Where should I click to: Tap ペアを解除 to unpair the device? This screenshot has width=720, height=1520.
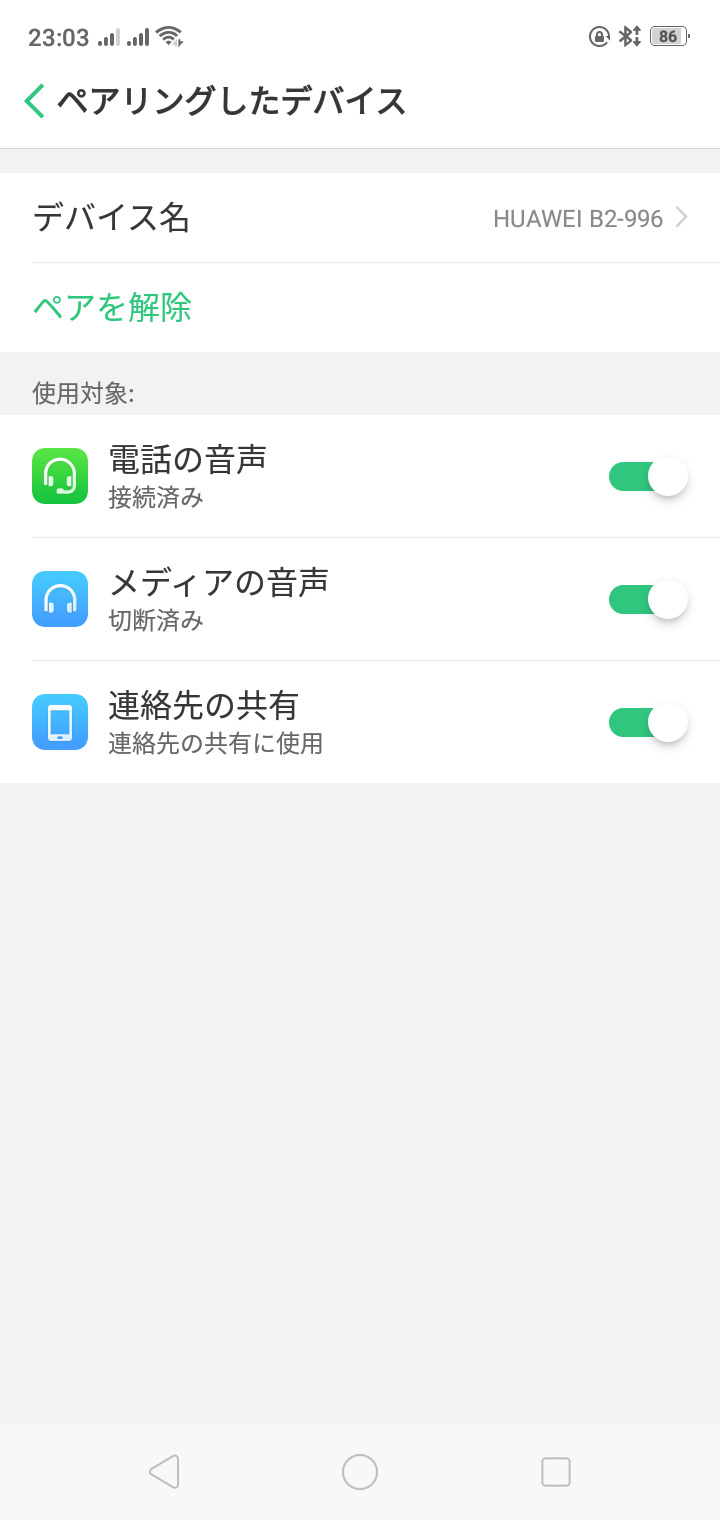click(112, 307)
